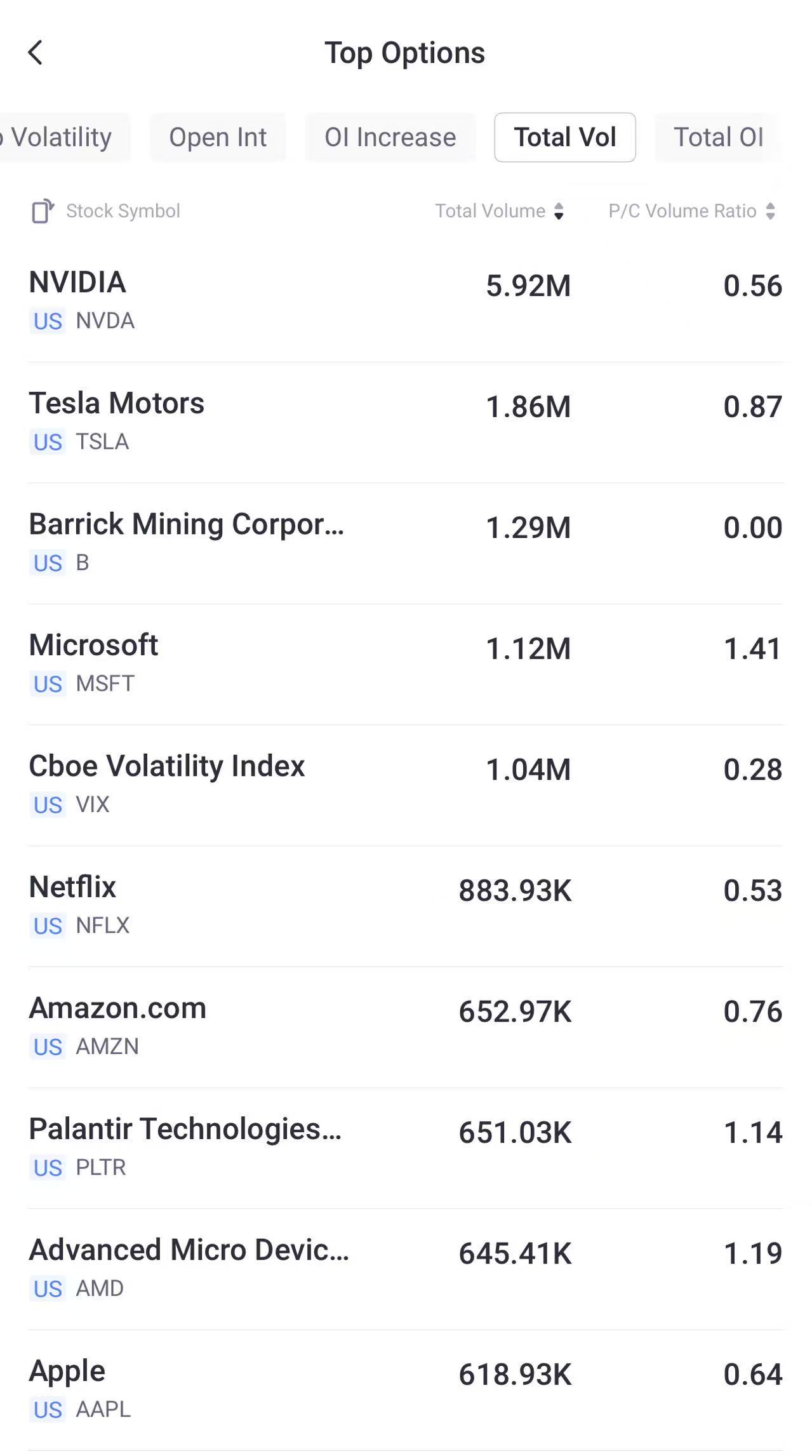Open the Open Int ranking tab
812x1456 pixels.
click(x=218, y=137)
